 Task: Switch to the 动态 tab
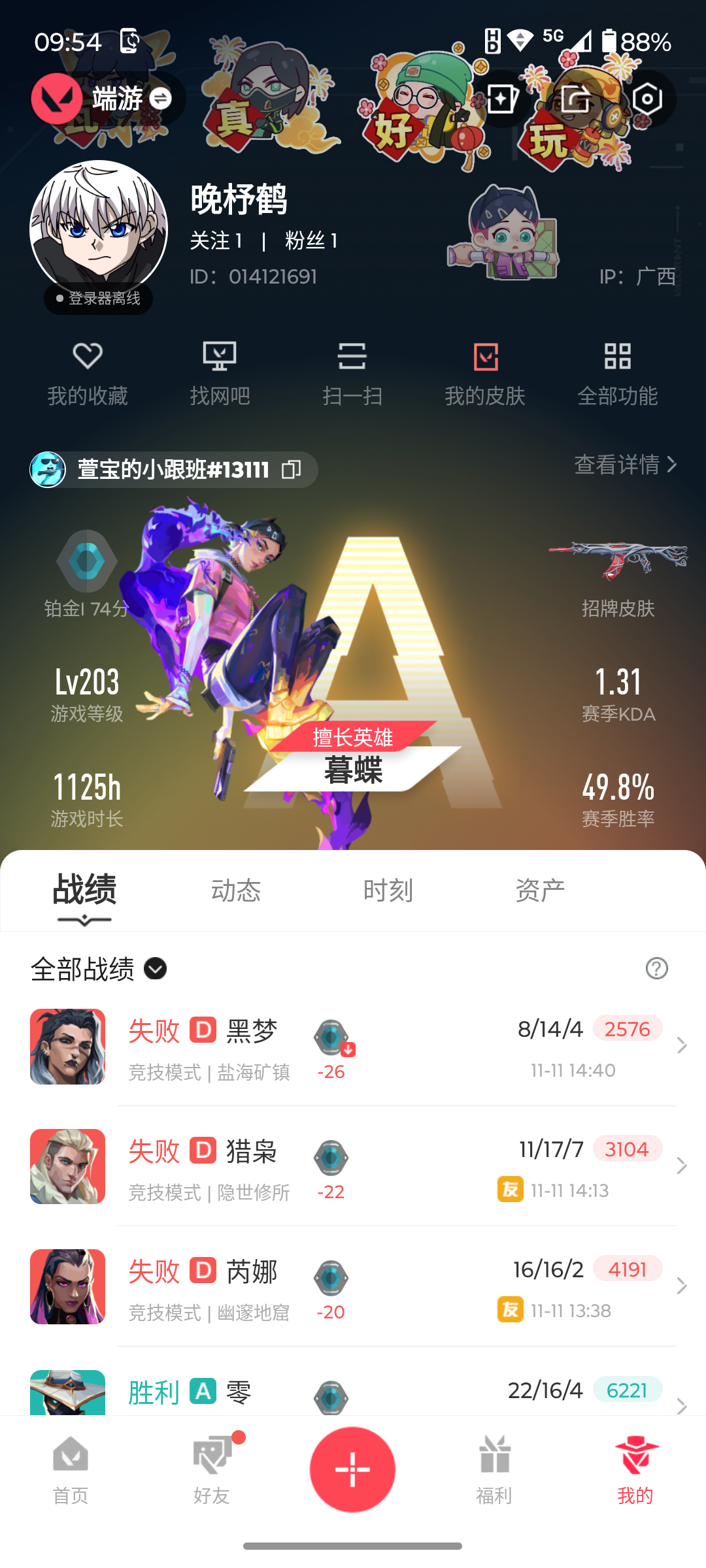237,890
